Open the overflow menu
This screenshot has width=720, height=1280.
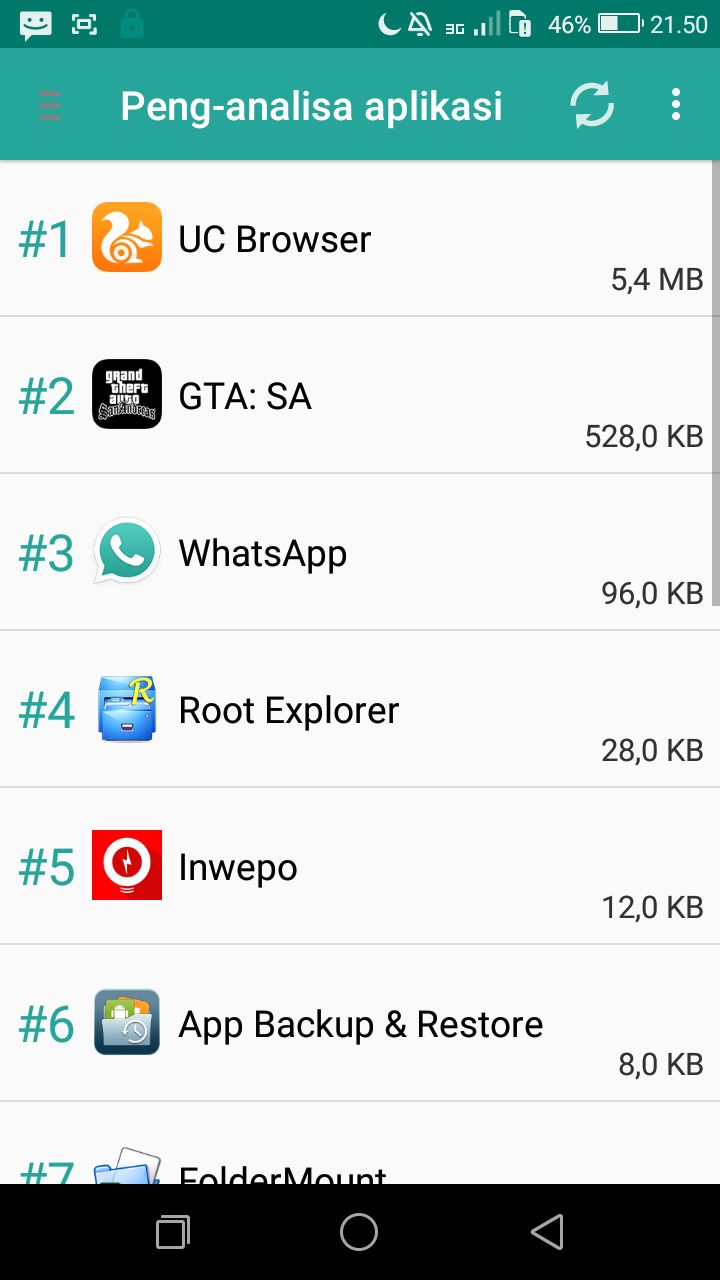(x=676, y=105)
